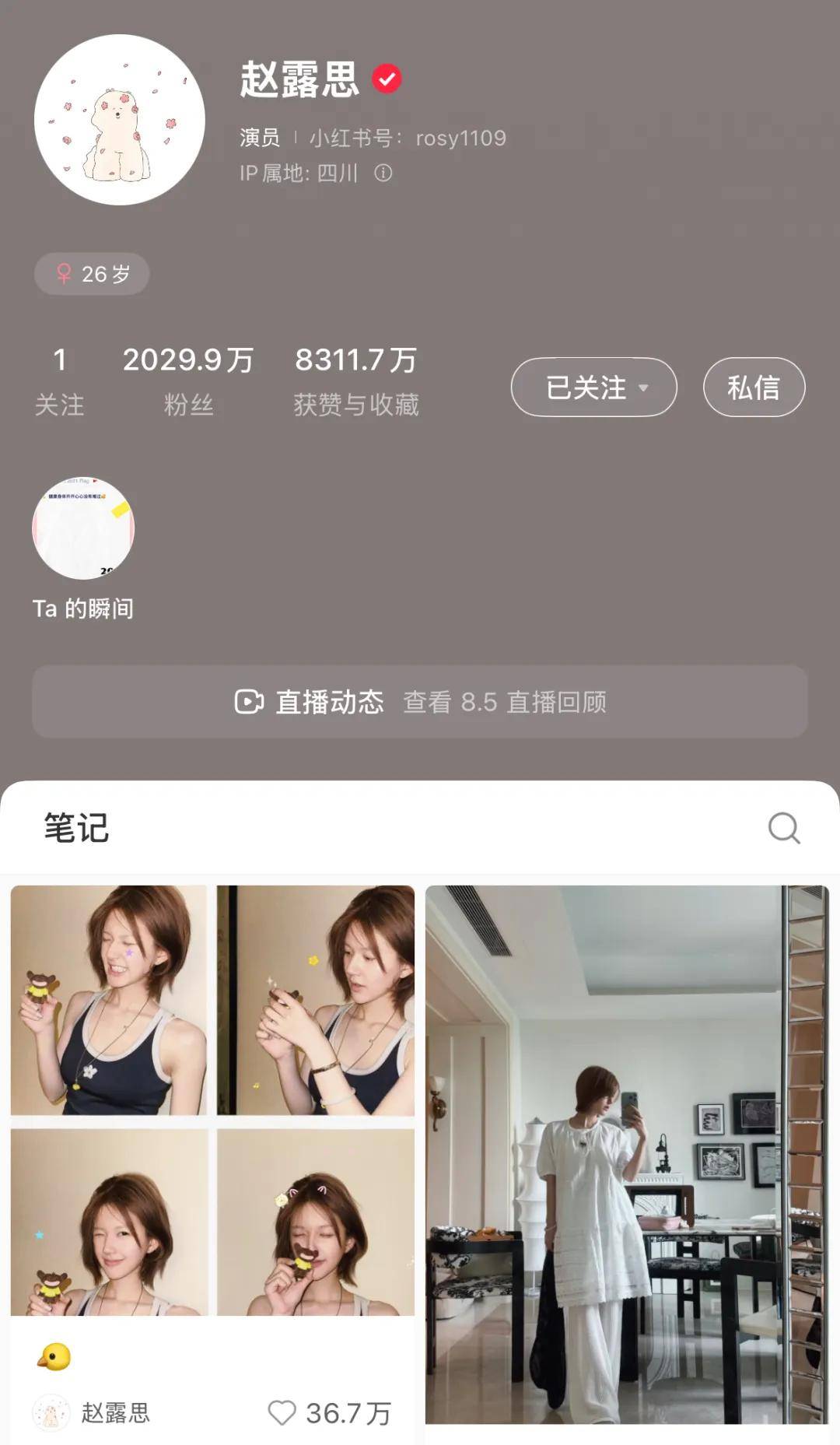Tap the 私信 message button
The image size is (840, 1445).
coord(753,387)
